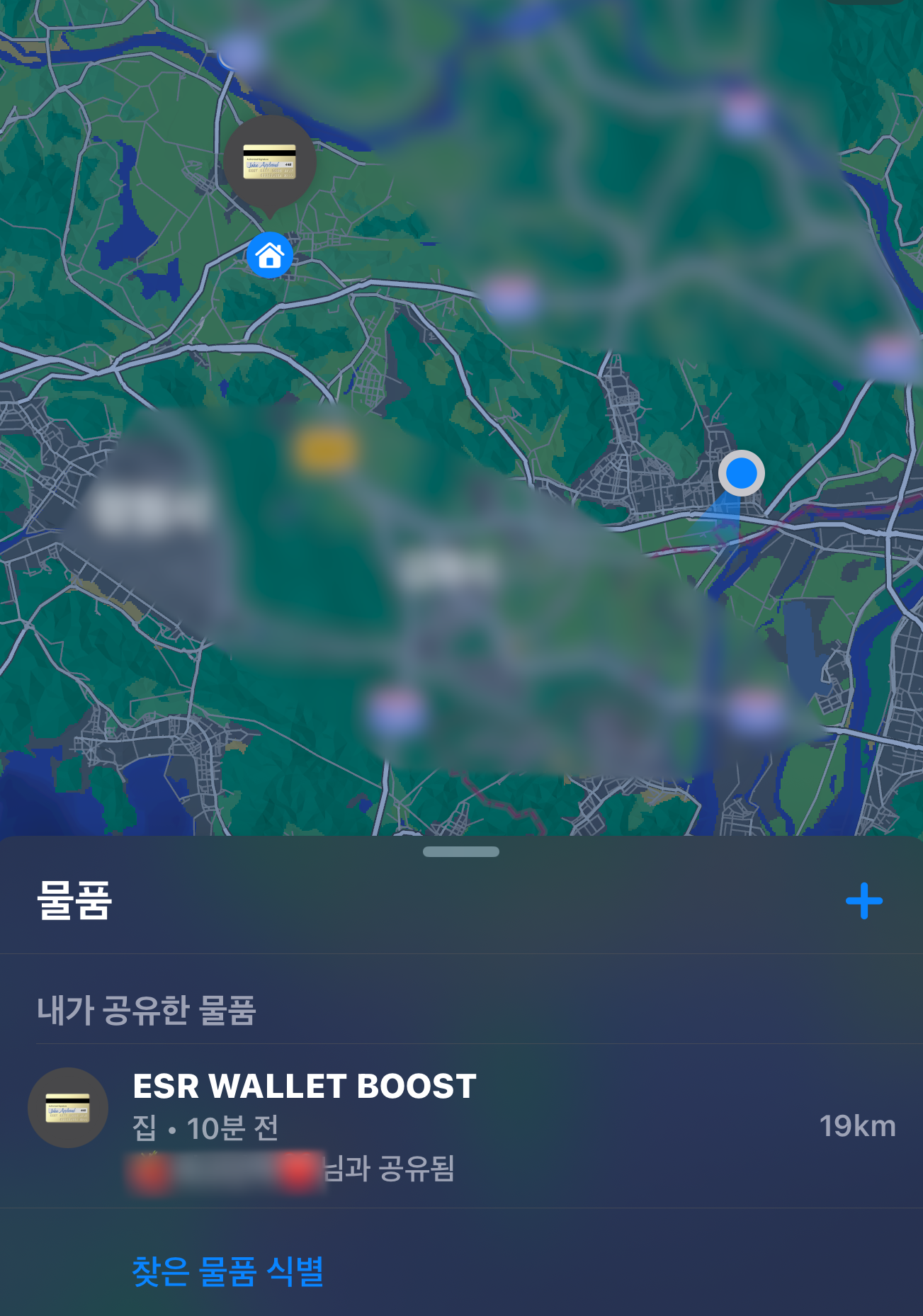
Task: Select the blue home marker on the map
Action: [x=269, y=255]
